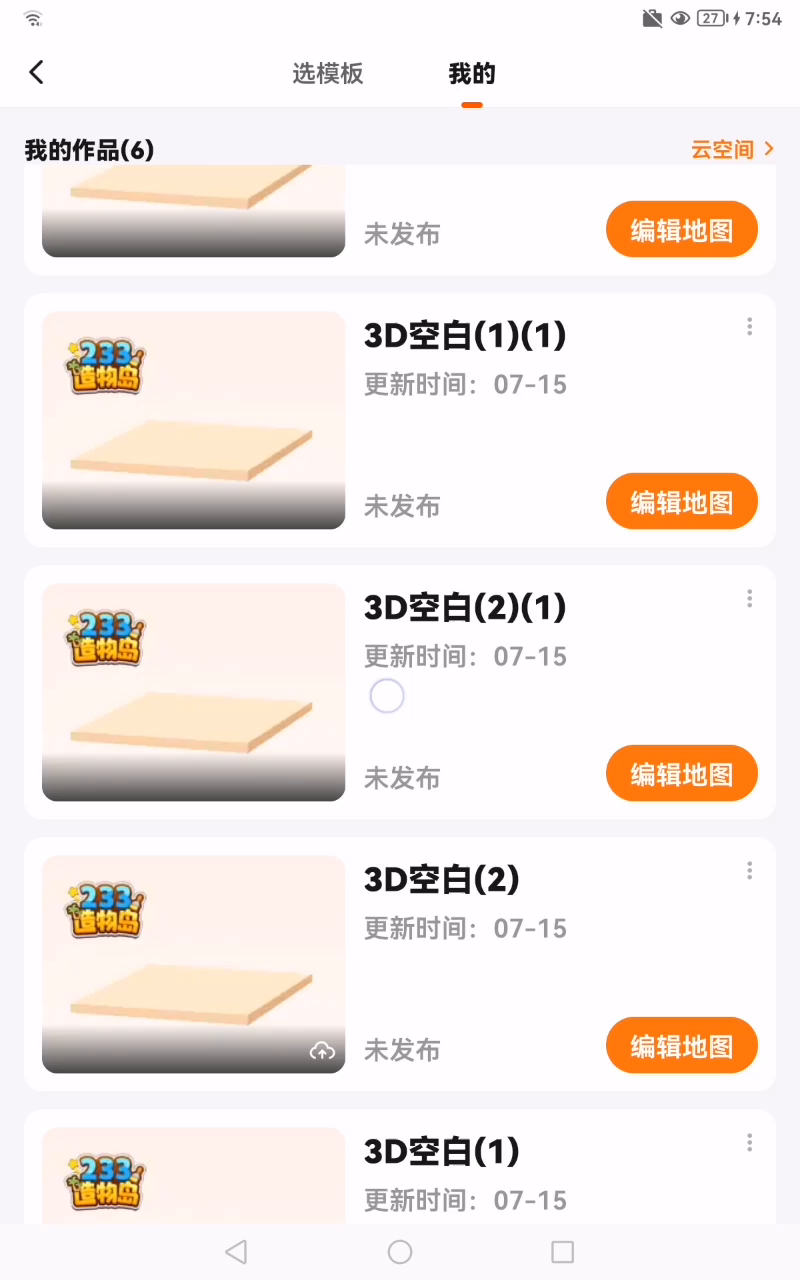View the 3D空白(2)(1) work thumbnail
This screenshot has height=1280, width=800.
(193, 692)
